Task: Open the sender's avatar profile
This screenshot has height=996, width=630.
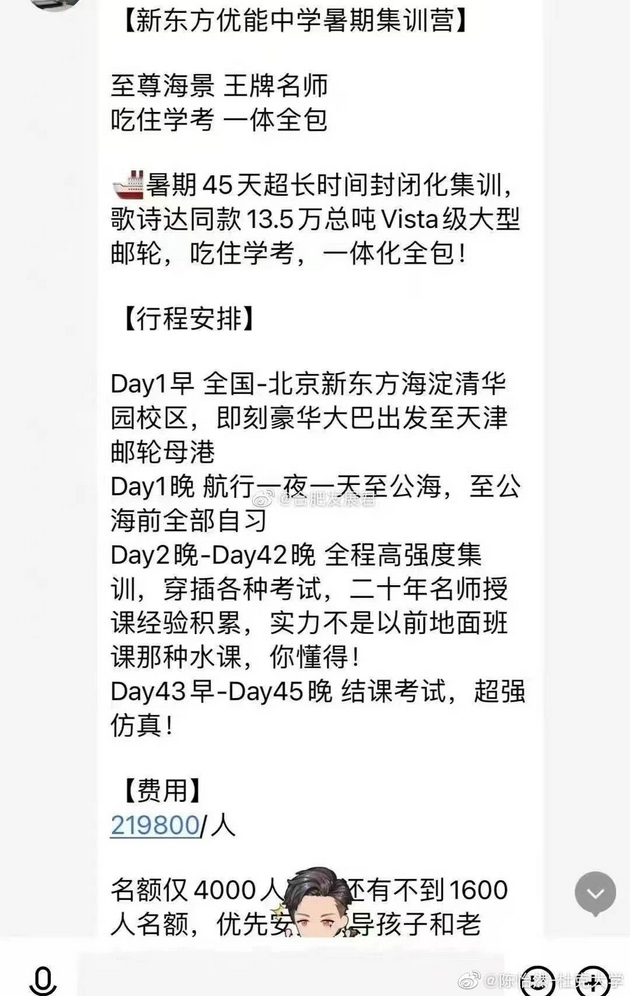Action: [x=56, y=4]
